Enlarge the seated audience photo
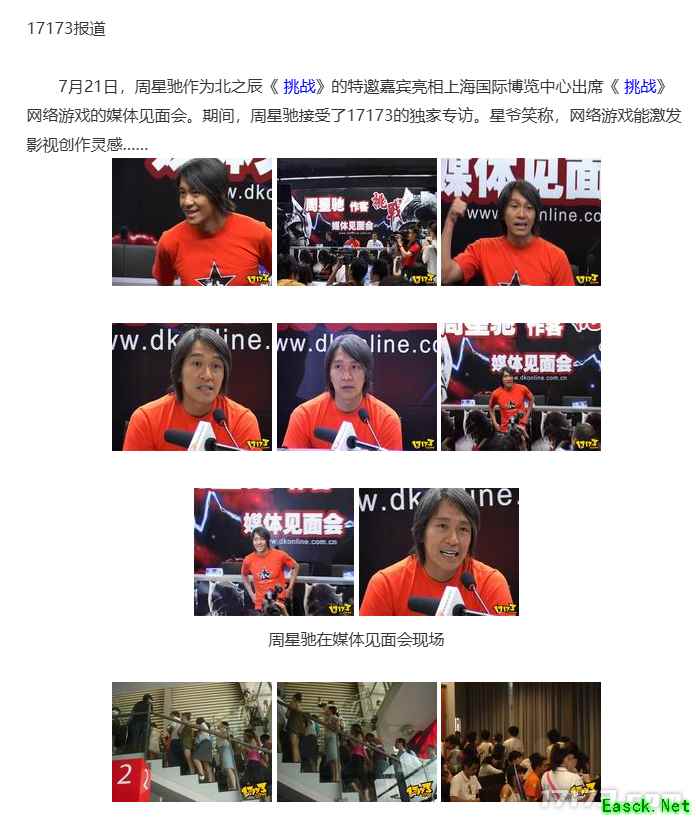The height and width of the screenshot is (820, 696). (520, 741)
